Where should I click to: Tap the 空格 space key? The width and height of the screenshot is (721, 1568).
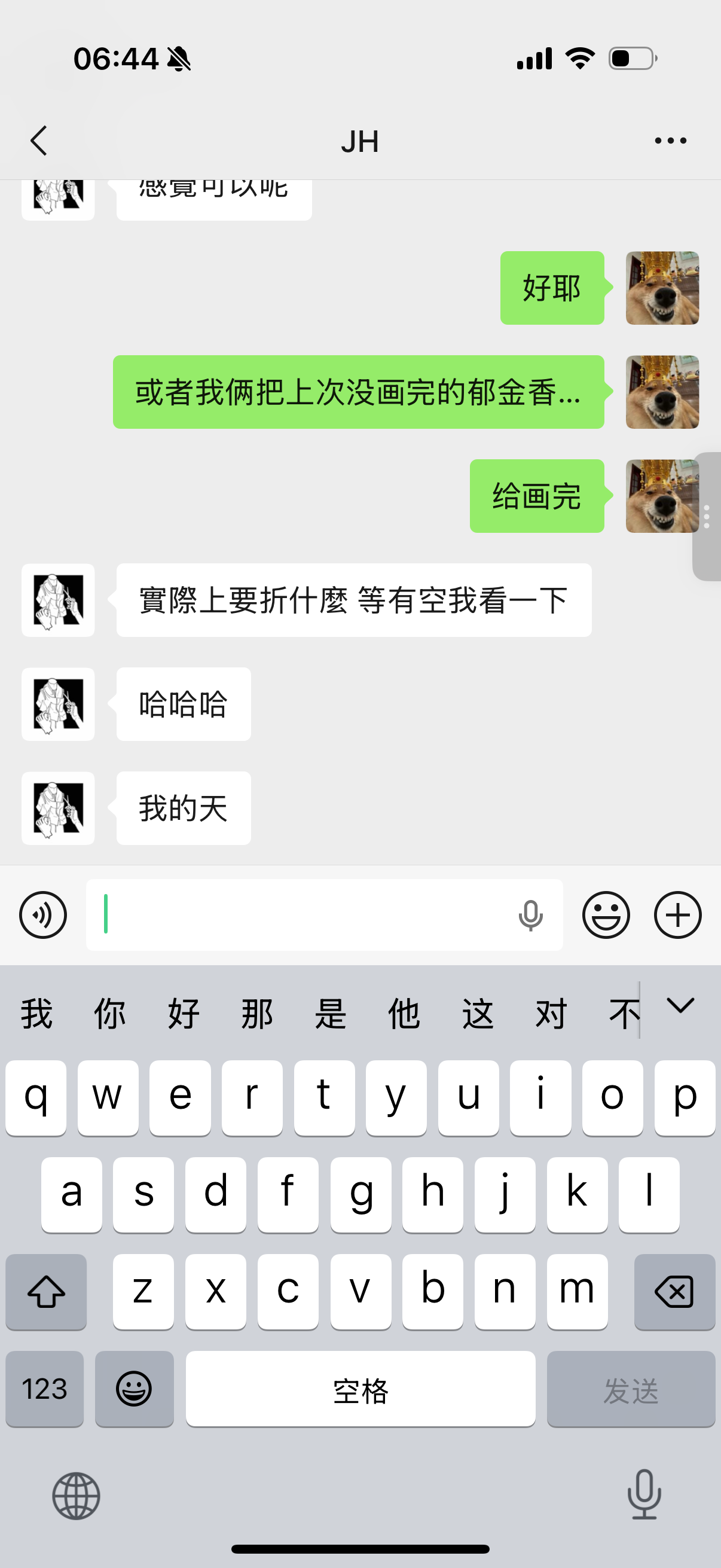click(x=361, y=1389)
